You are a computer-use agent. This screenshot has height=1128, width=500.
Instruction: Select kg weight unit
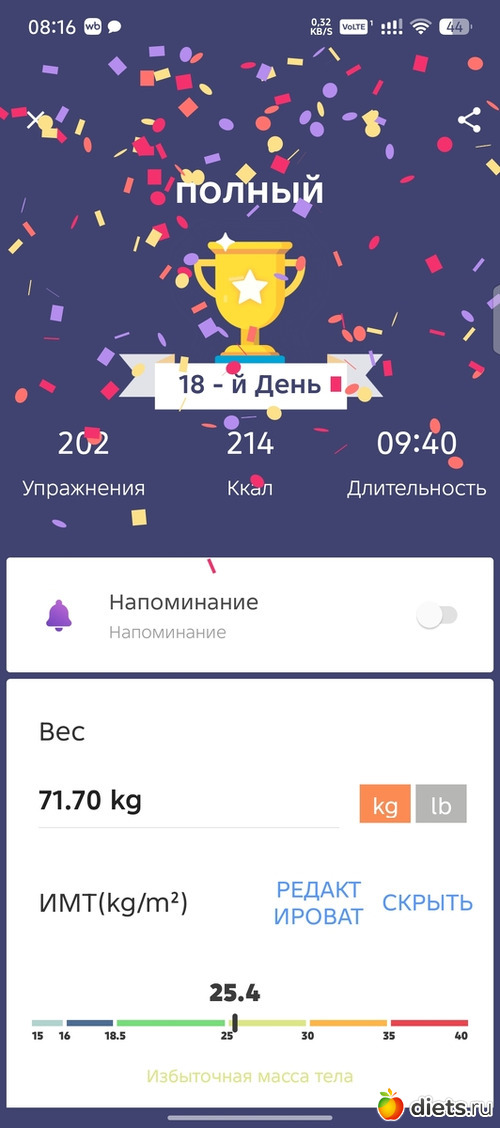(385, 804)
